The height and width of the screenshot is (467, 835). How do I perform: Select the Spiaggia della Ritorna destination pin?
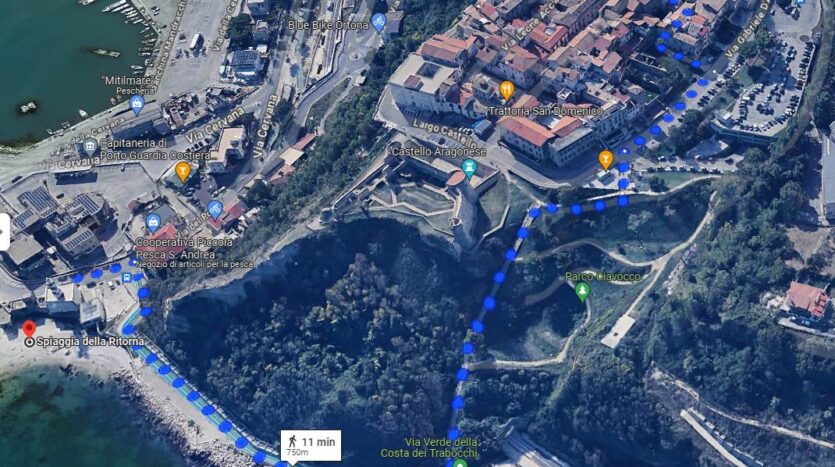(29, 328)
